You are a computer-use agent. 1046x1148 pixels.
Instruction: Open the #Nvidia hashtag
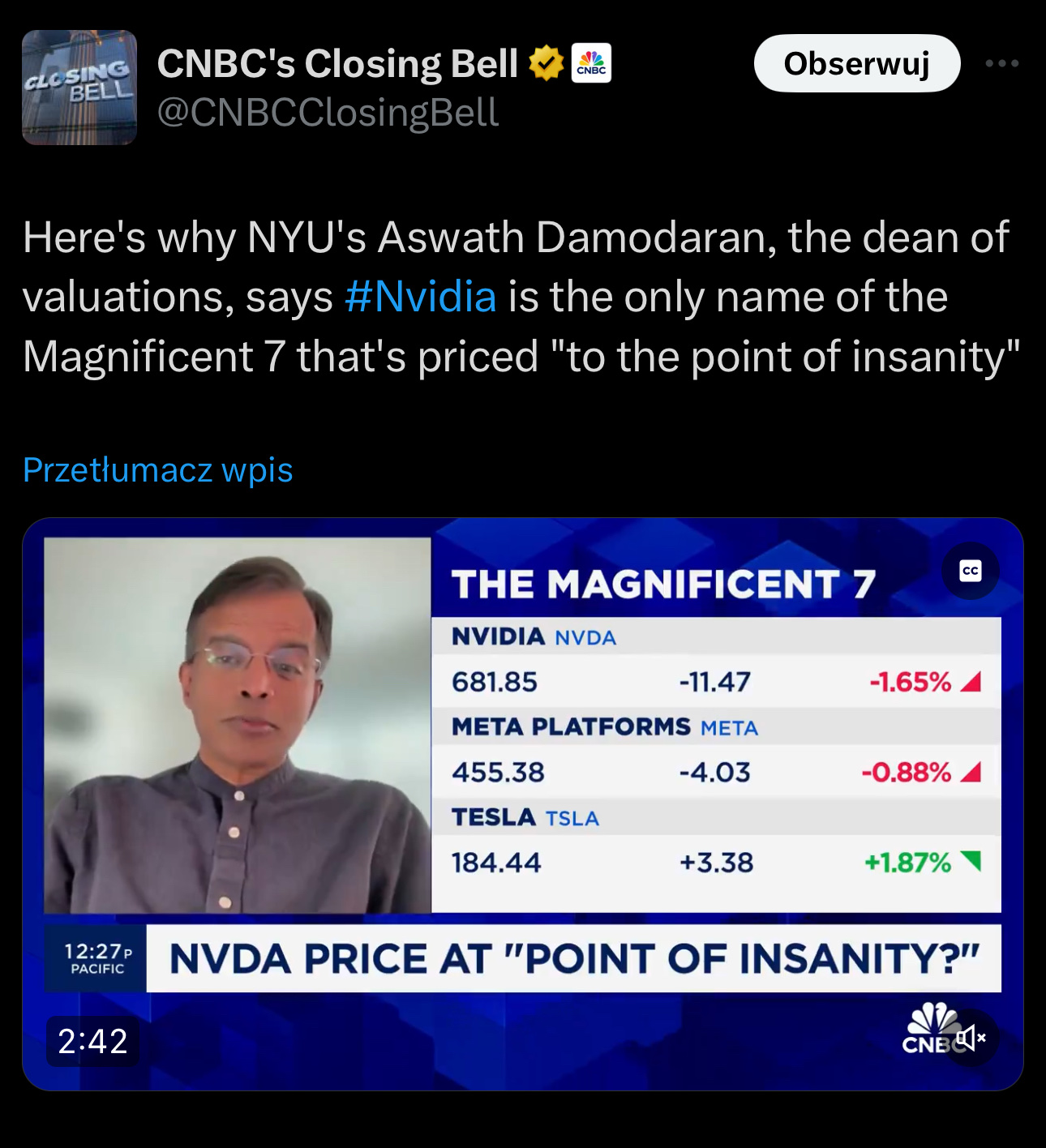click(x=420, y=297)
